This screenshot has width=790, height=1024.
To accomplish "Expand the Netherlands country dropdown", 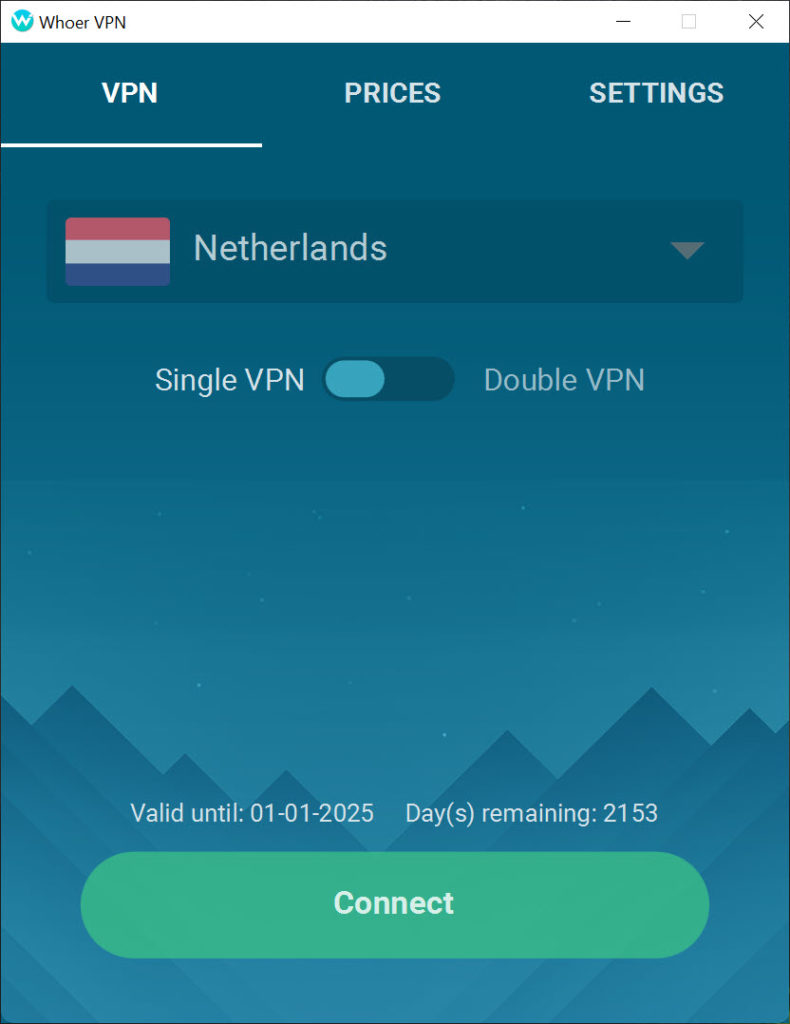I will click(x=687, y=250).
